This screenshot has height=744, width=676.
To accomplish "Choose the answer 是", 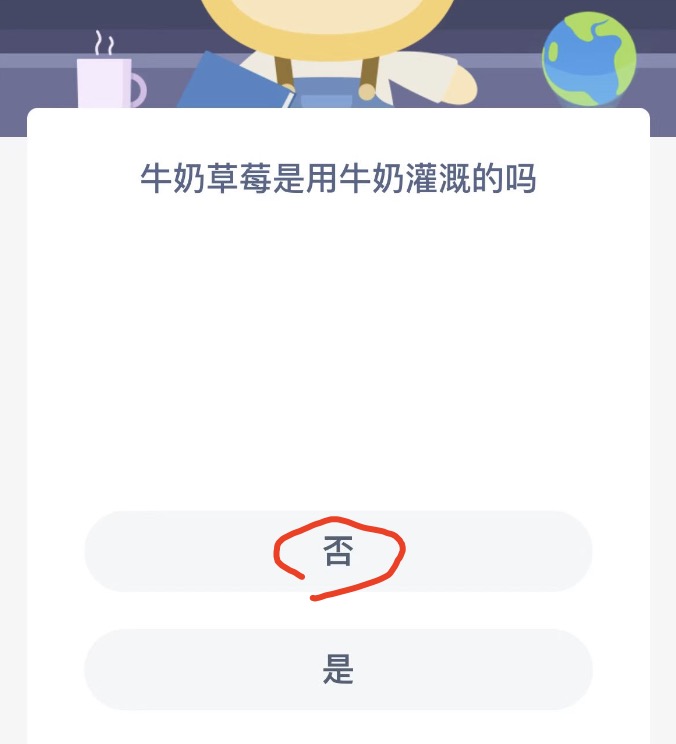I will [x=338, y=669].
